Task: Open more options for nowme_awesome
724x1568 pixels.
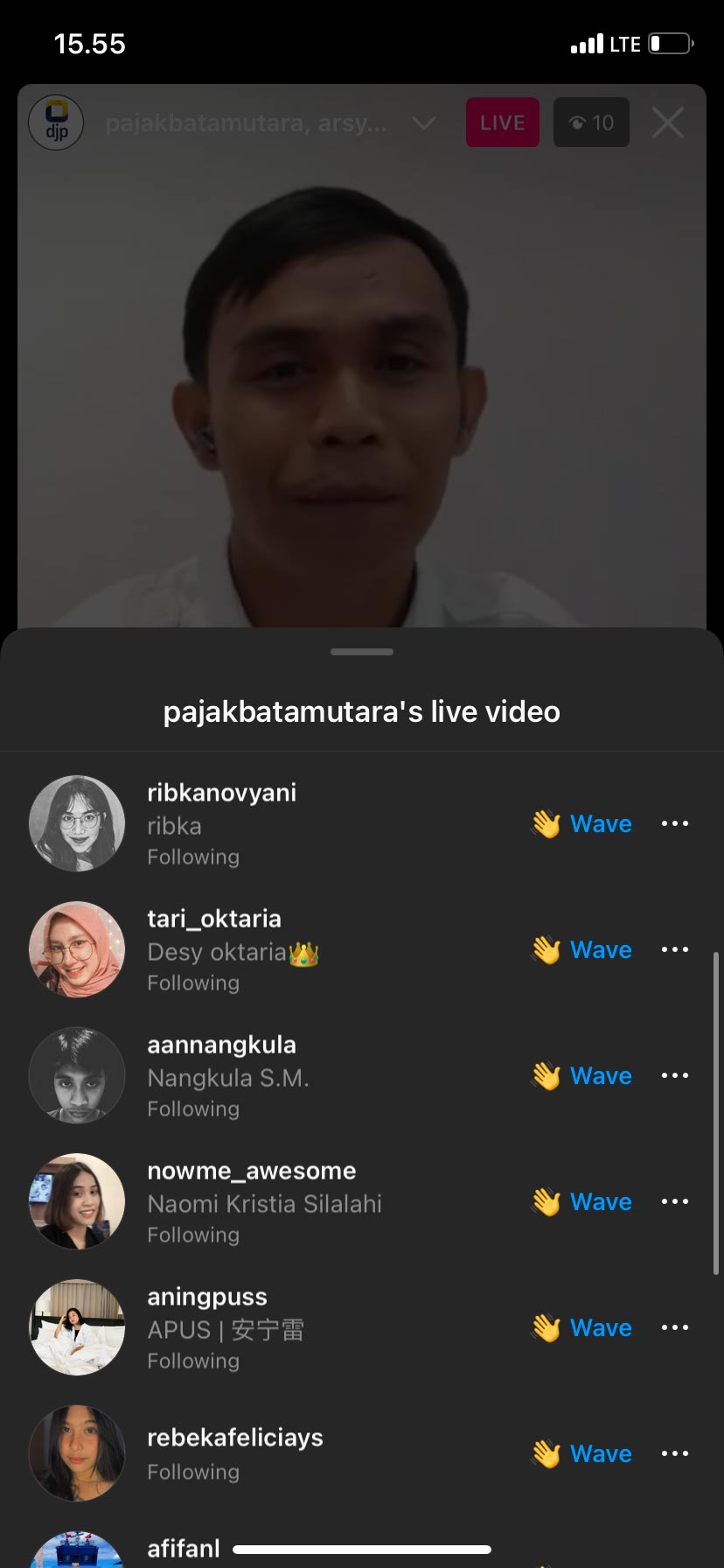Action: (674, 1201)
